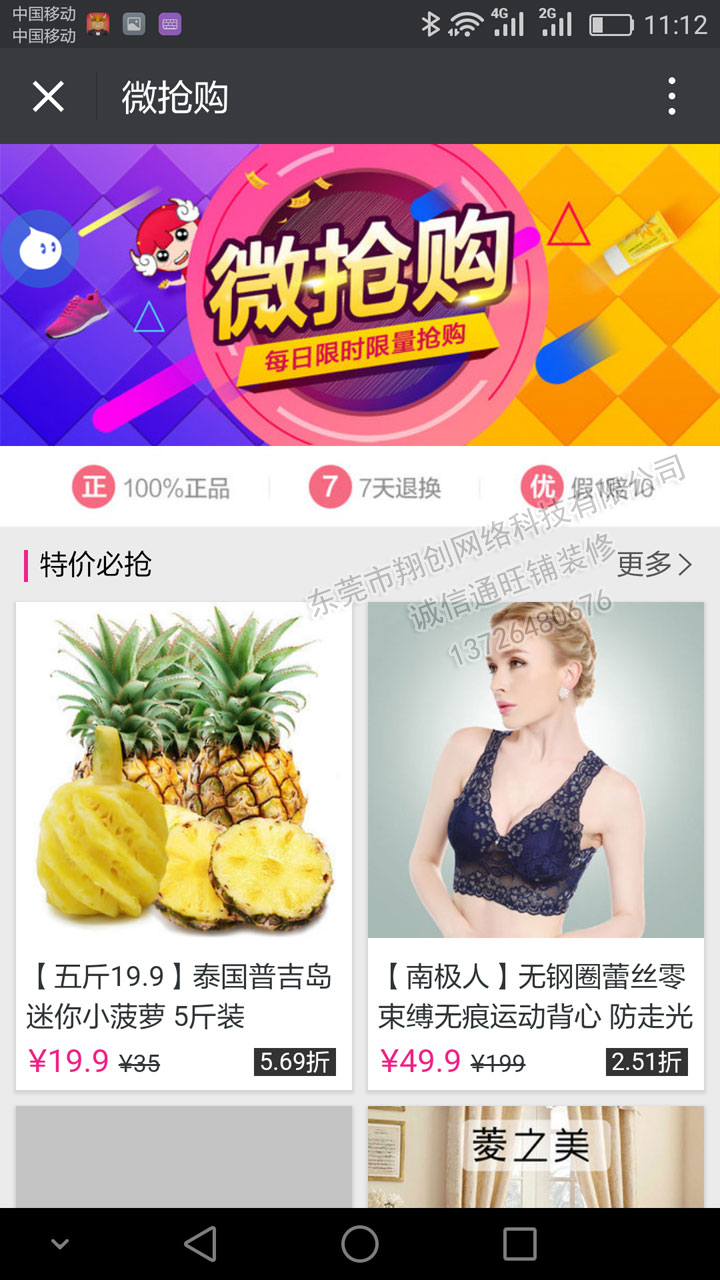Go back using the system navigation bar
Screen dimensions: 720x1280
point(201,1244)
